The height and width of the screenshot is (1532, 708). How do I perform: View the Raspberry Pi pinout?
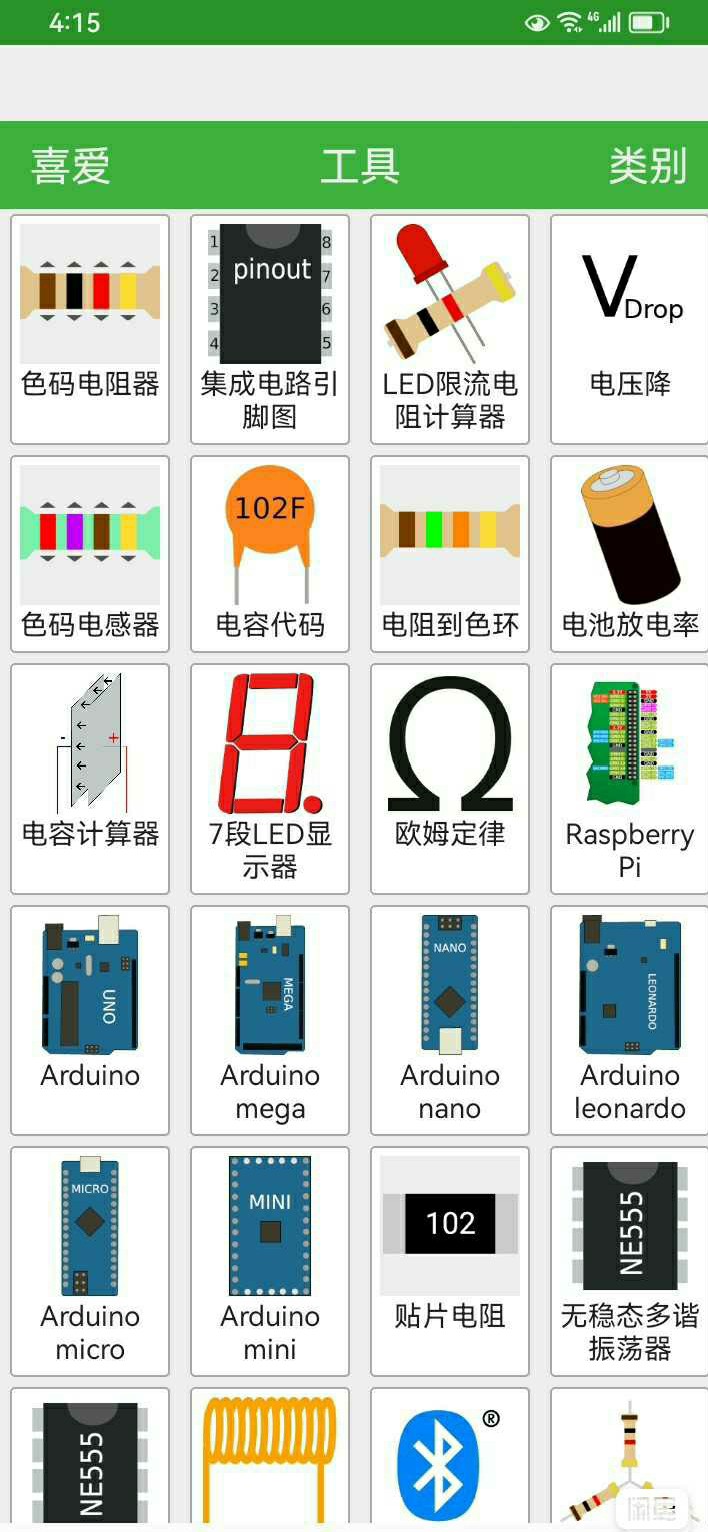[630, 778]
